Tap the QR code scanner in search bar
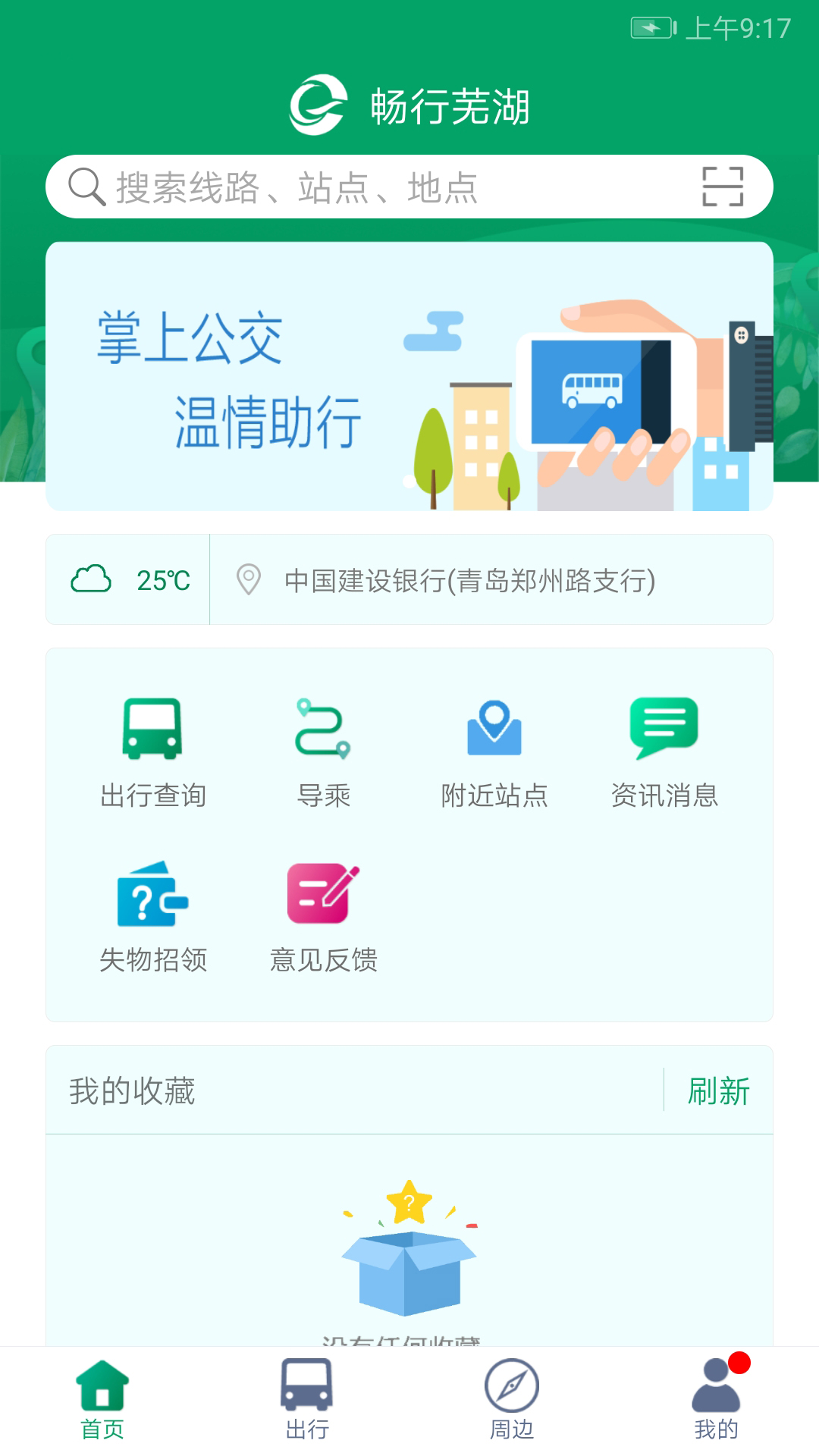This screenshot has height=1456, width=819. pos(726,186)
